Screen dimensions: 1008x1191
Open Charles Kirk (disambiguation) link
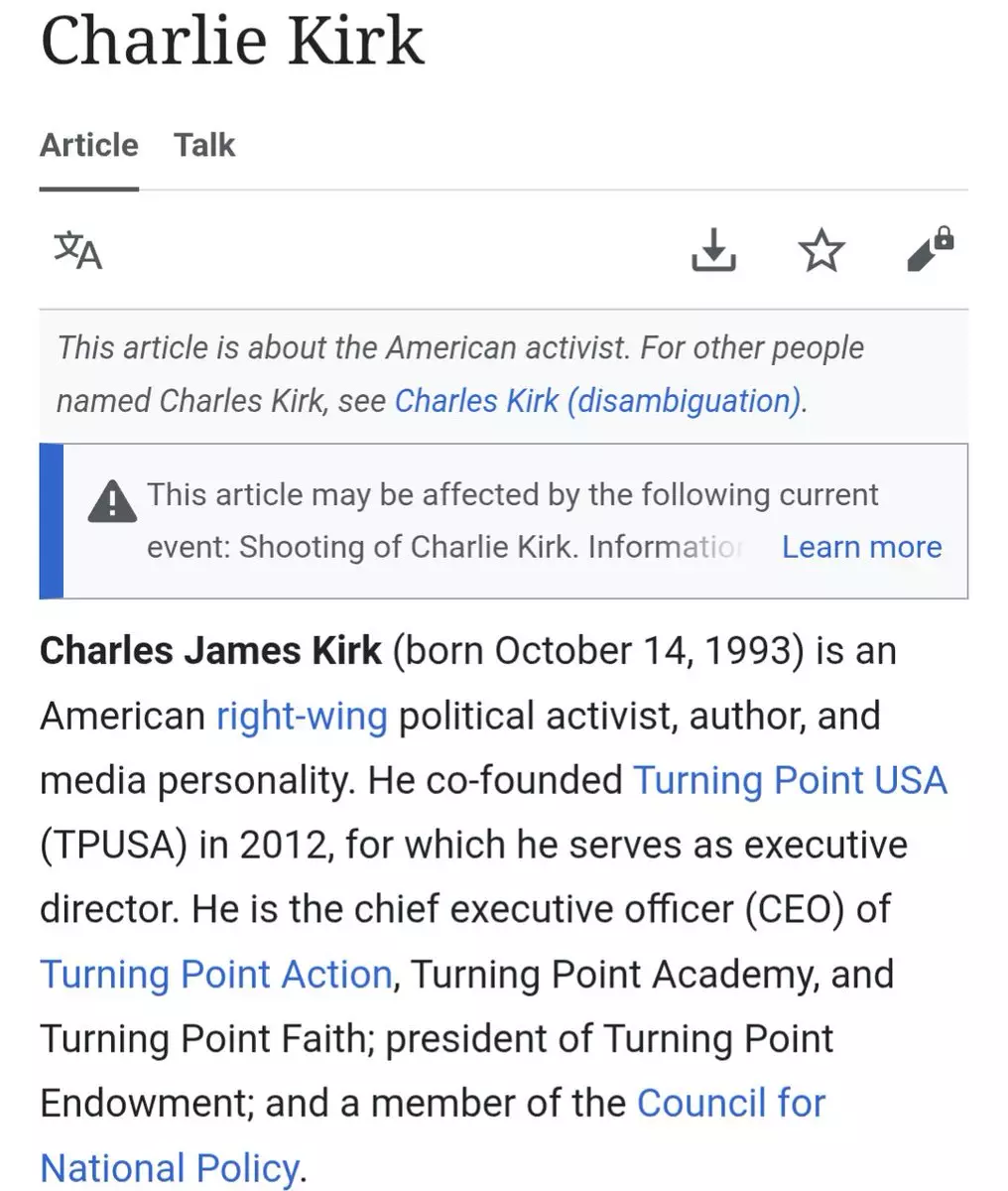(598, 401)
